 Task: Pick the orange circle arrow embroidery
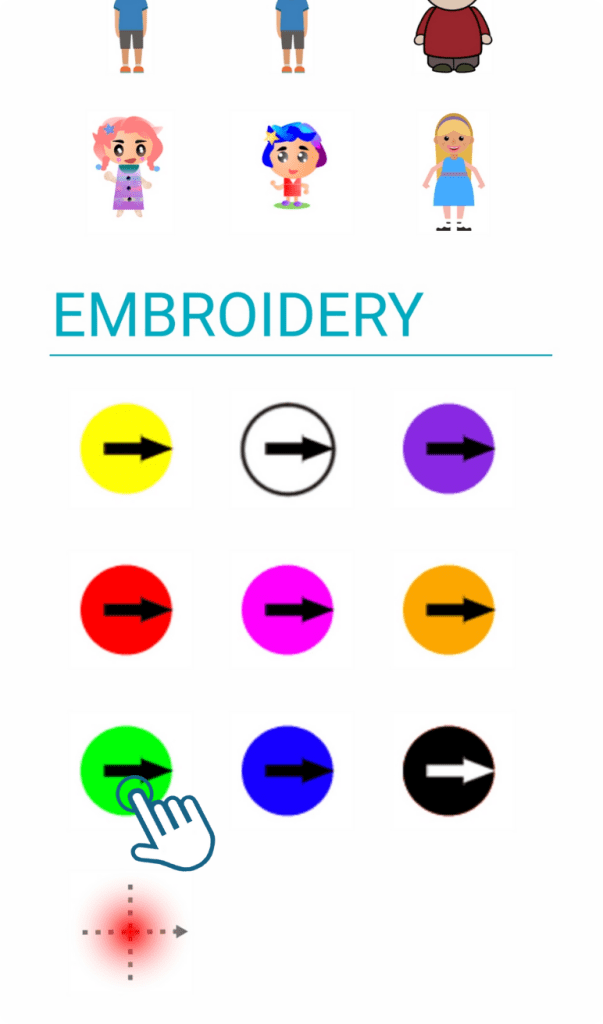(449, 609)
